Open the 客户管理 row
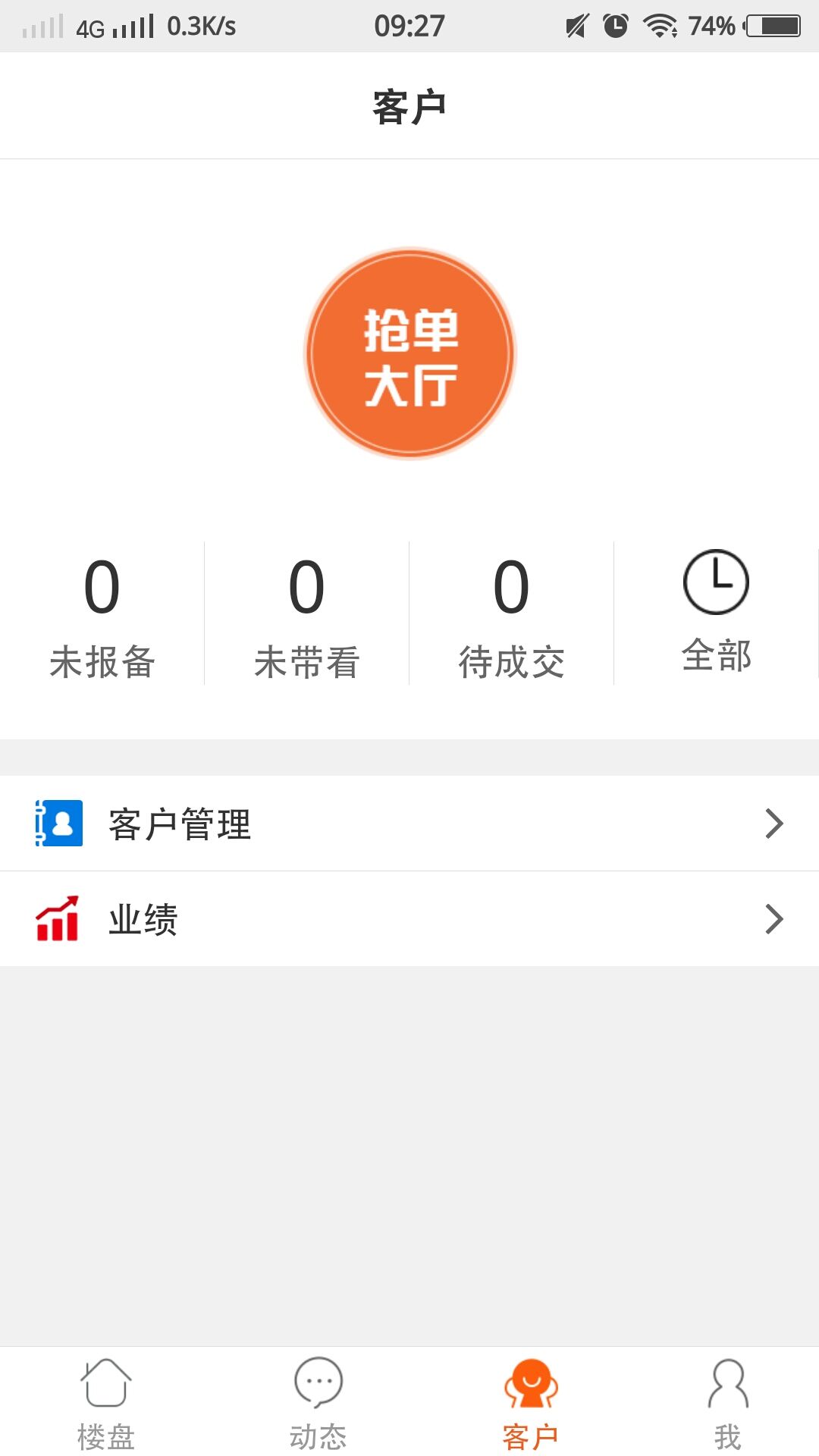Screen dimensions: 819x1456 click(409, 824)
